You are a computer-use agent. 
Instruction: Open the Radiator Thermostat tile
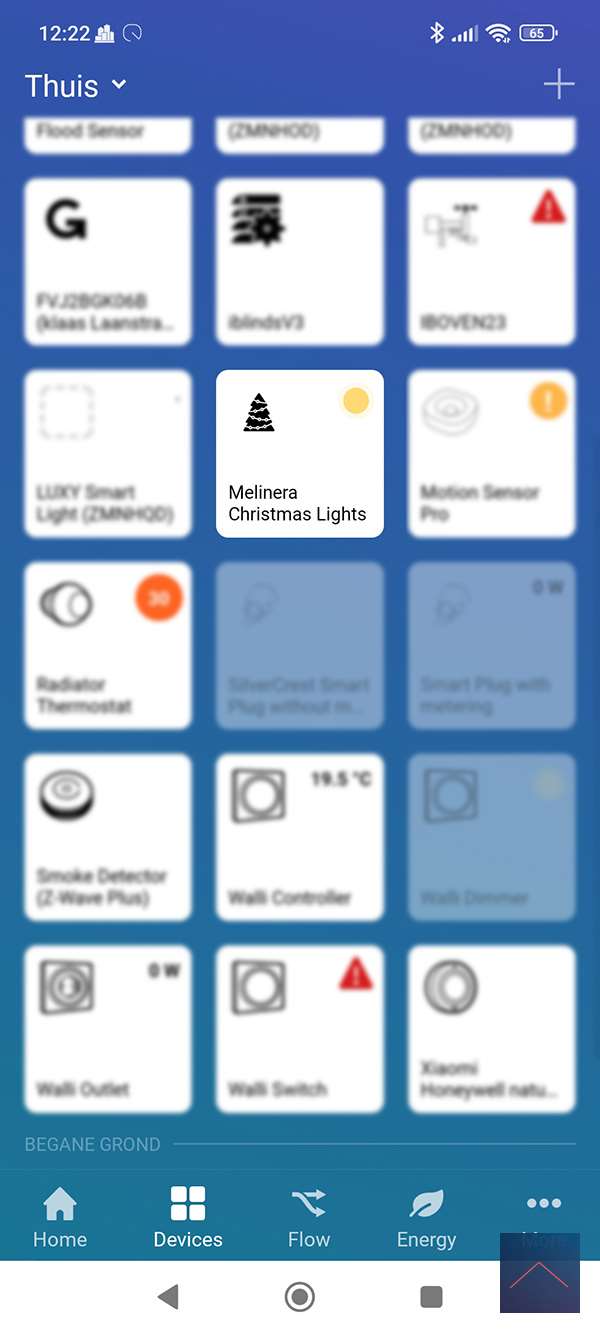[x=107, y=646]
